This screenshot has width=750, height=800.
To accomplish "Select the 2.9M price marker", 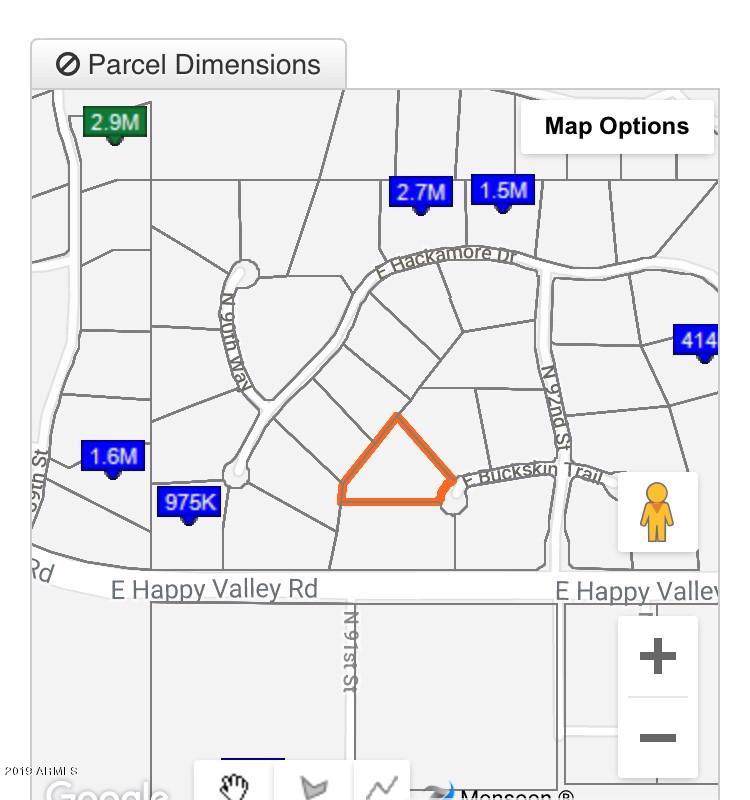I will point(115,123).
